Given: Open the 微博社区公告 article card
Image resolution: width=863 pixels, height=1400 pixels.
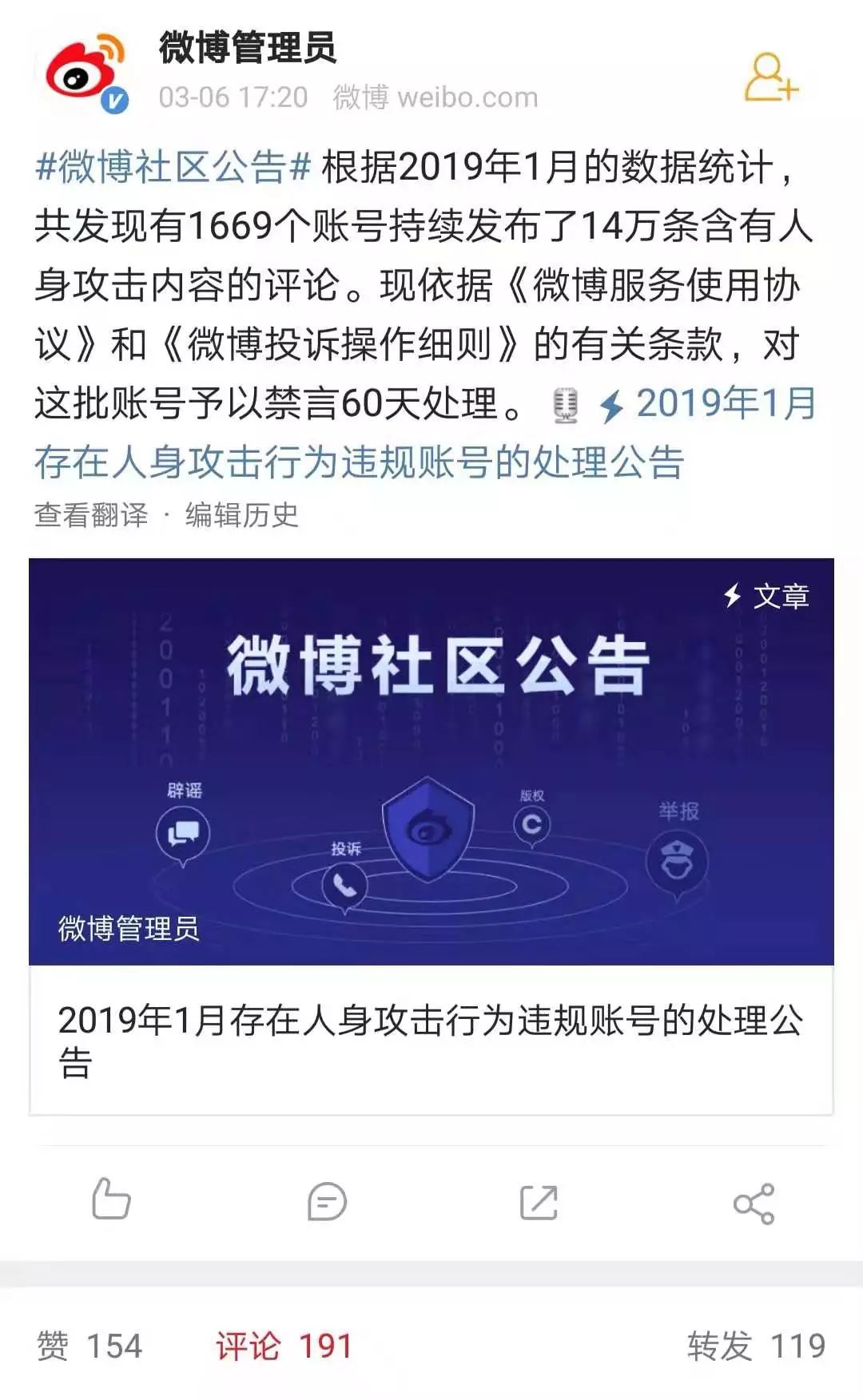Looking at the screenshot, I should point(431,835).
